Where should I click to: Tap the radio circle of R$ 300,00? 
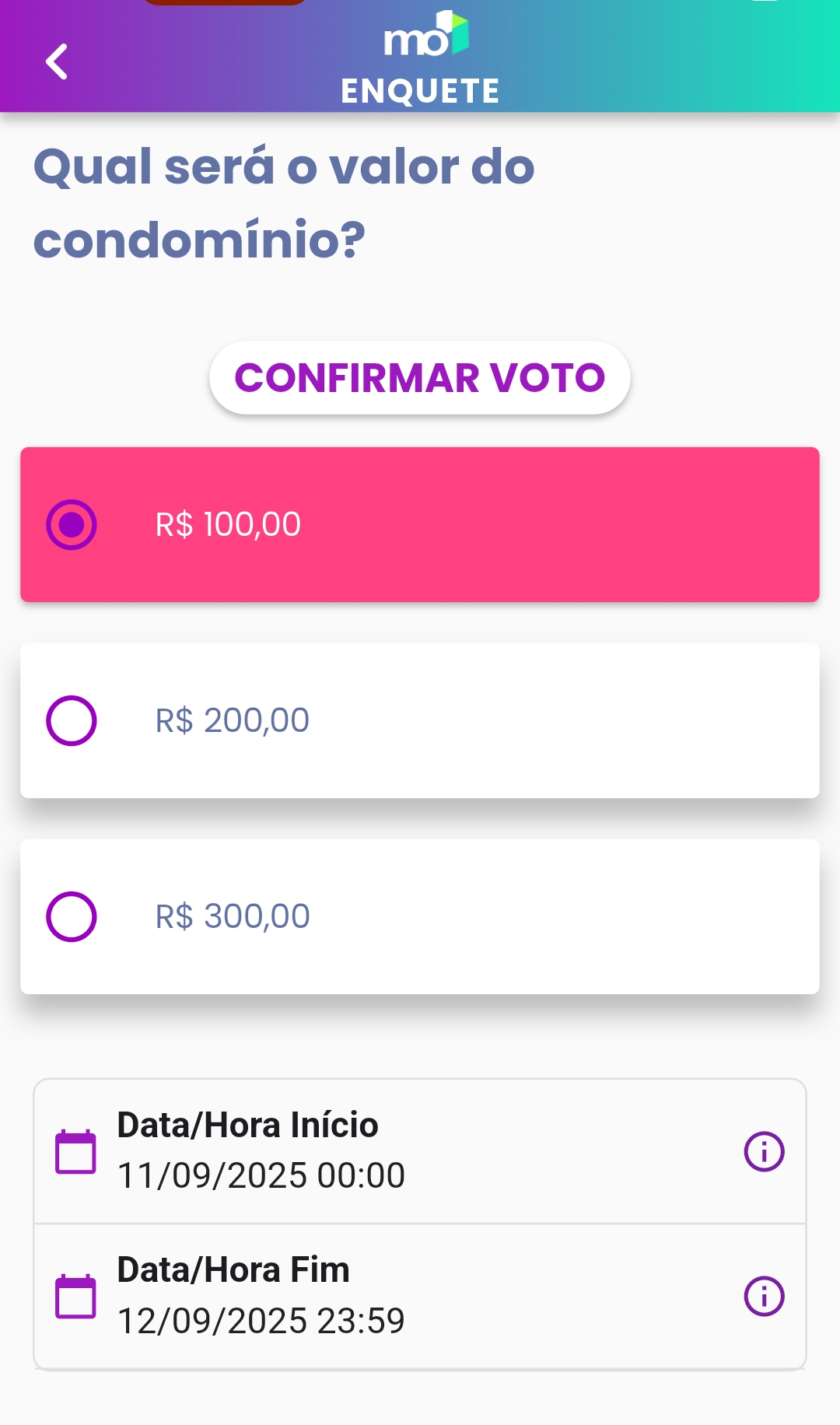71,915
